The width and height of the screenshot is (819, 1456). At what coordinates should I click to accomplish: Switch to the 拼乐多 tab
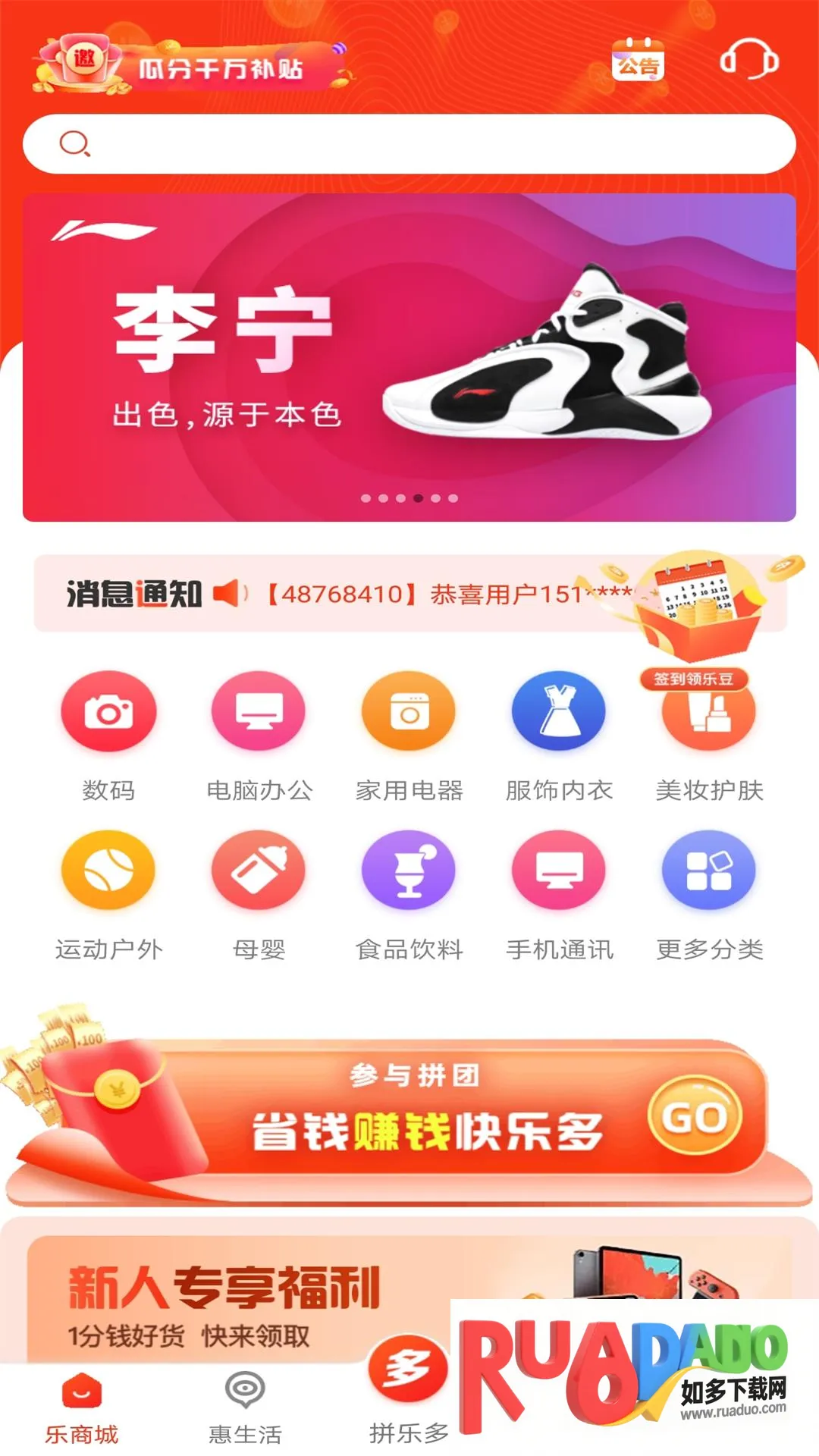point(408,1395)
